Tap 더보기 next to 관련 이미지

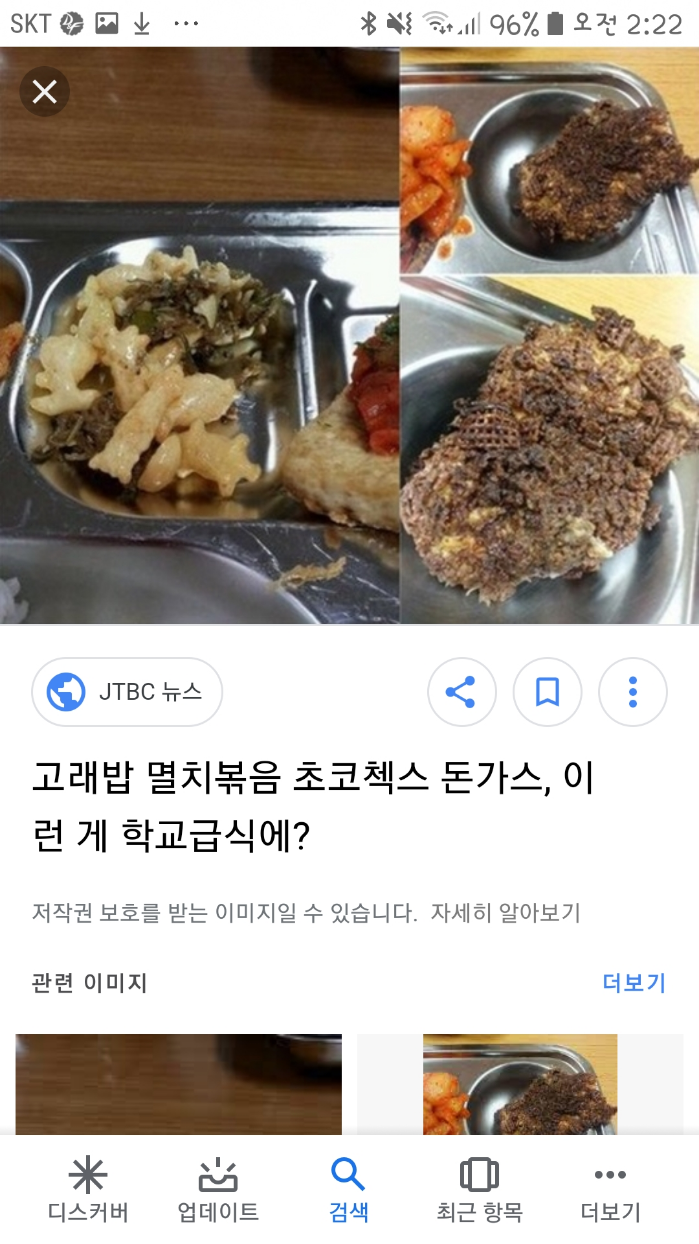pyautogui.click(x=634, y=983)
